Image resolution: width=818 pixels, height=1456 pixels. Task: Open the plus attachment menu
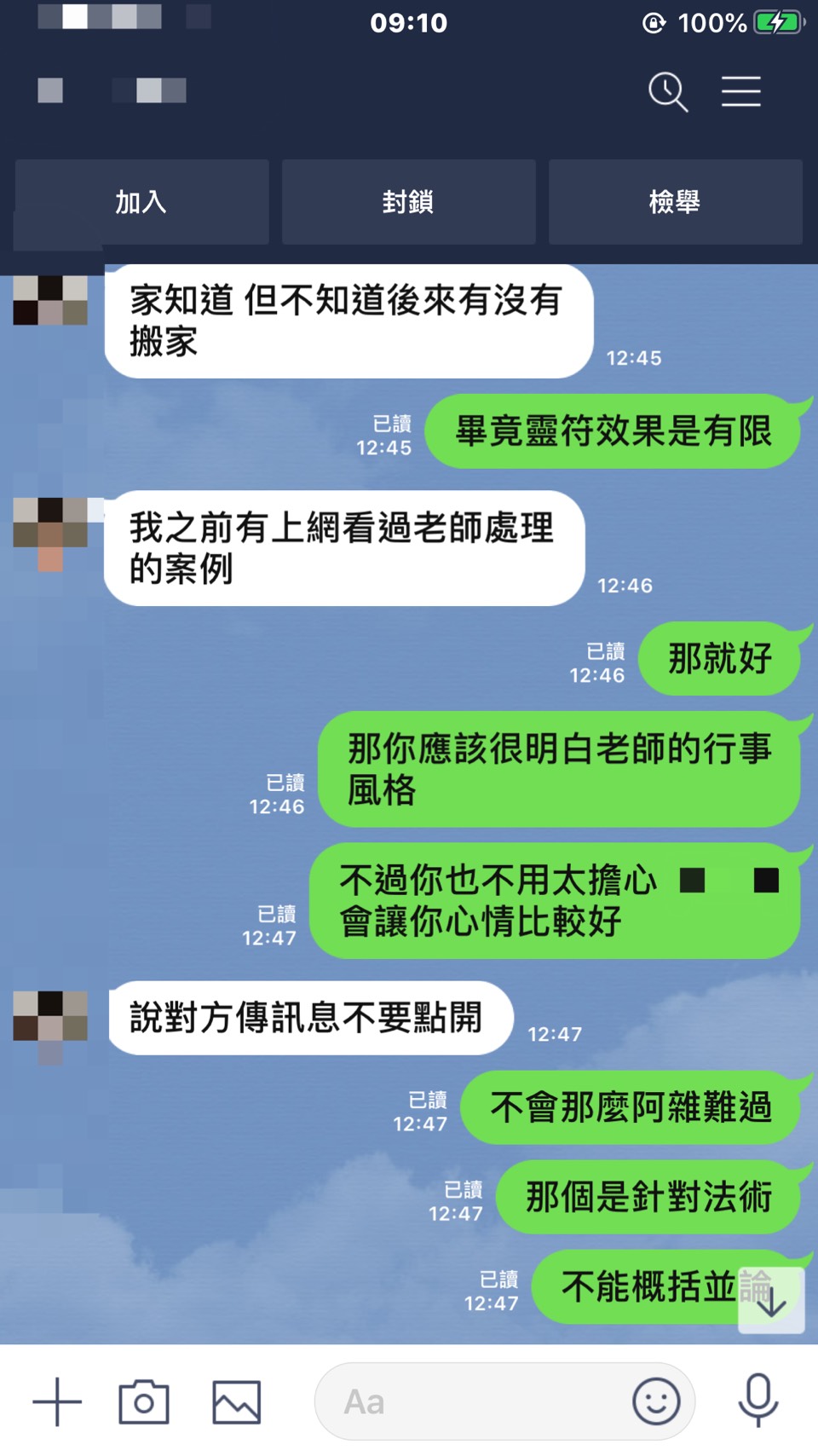(57, 1401)
